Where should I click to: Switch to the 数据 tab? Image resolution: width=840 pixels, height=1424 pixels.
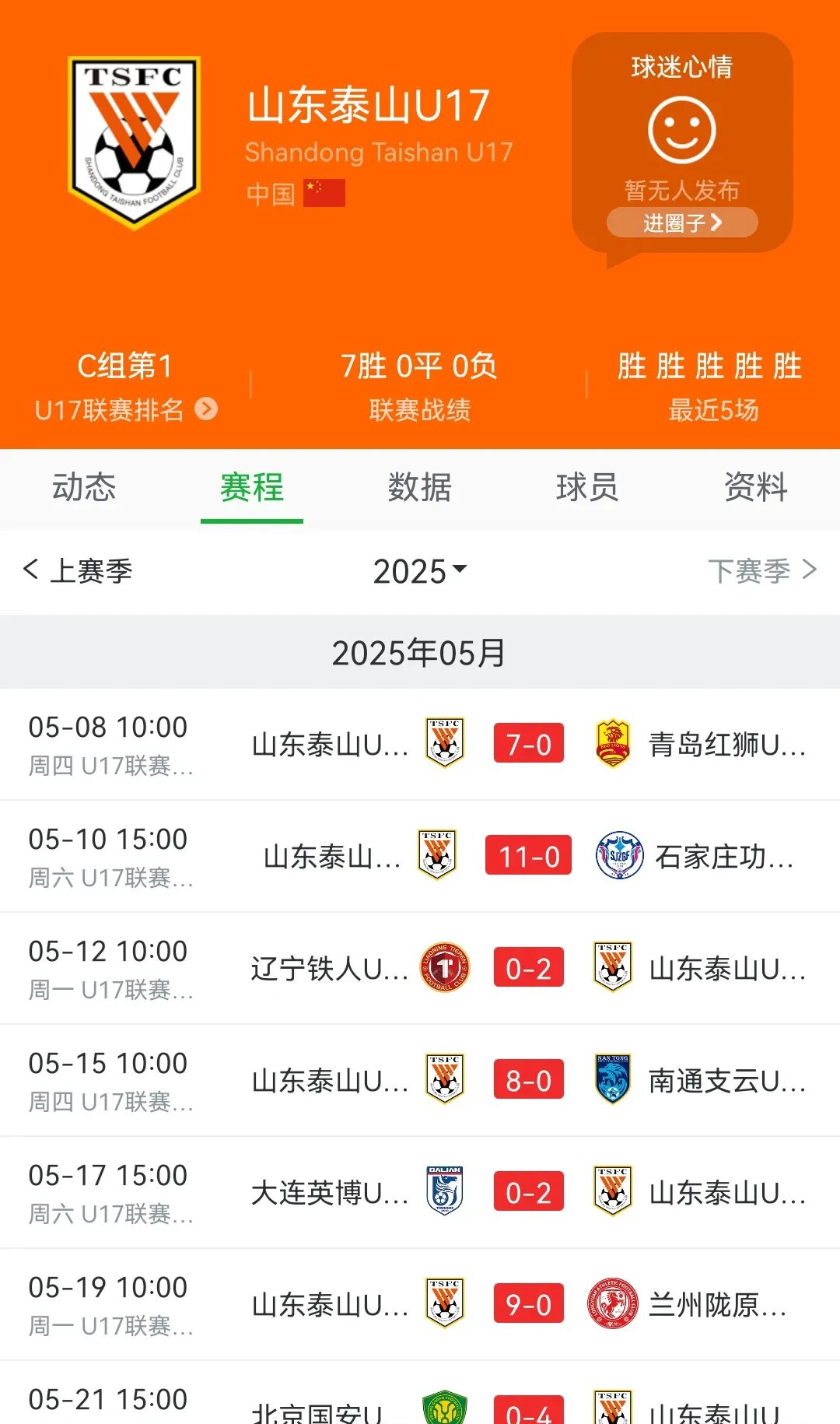pos(419,488)
